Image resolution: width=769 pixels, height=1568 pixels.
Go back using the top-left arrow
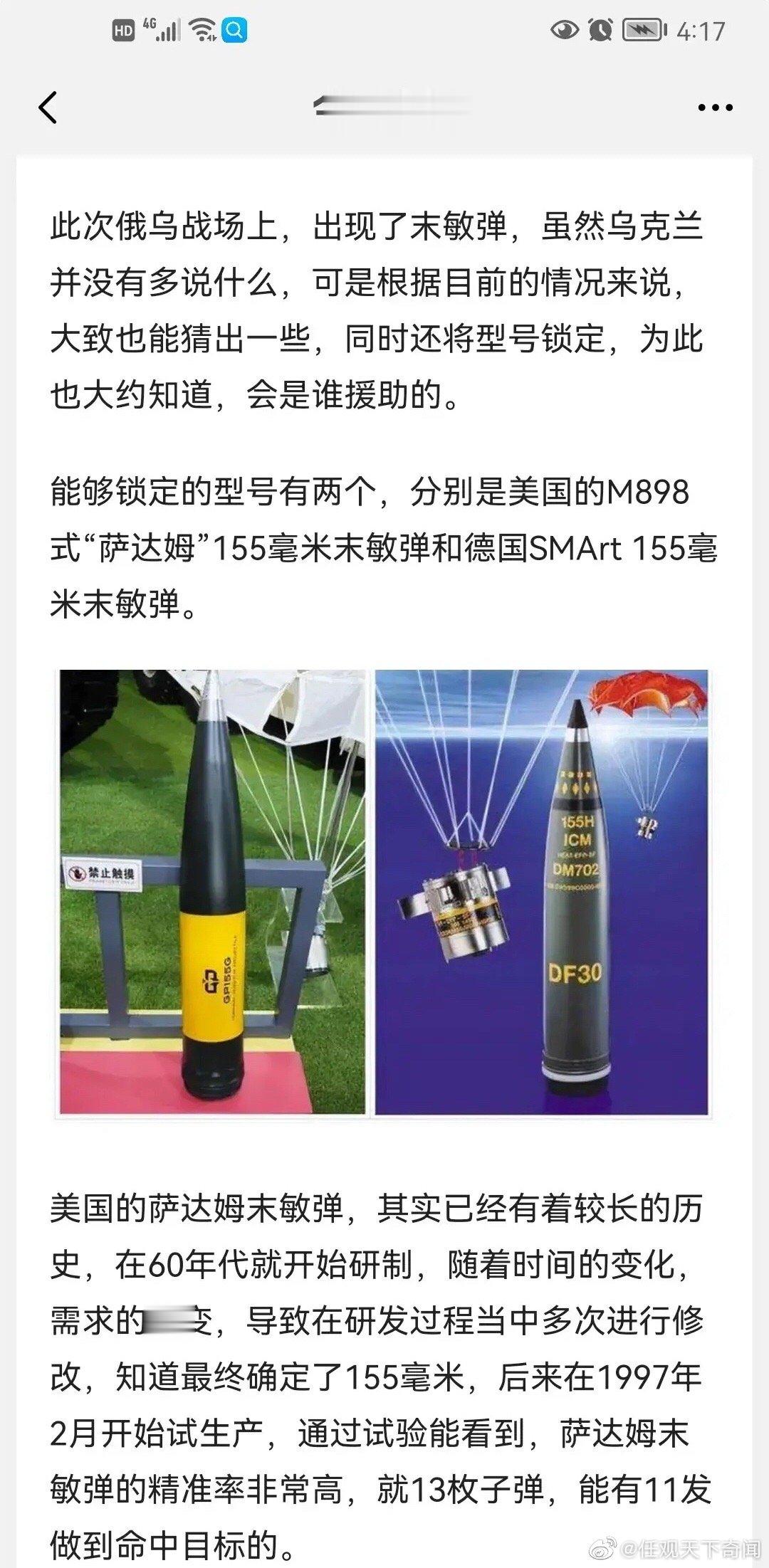click(x=48, y=108)
